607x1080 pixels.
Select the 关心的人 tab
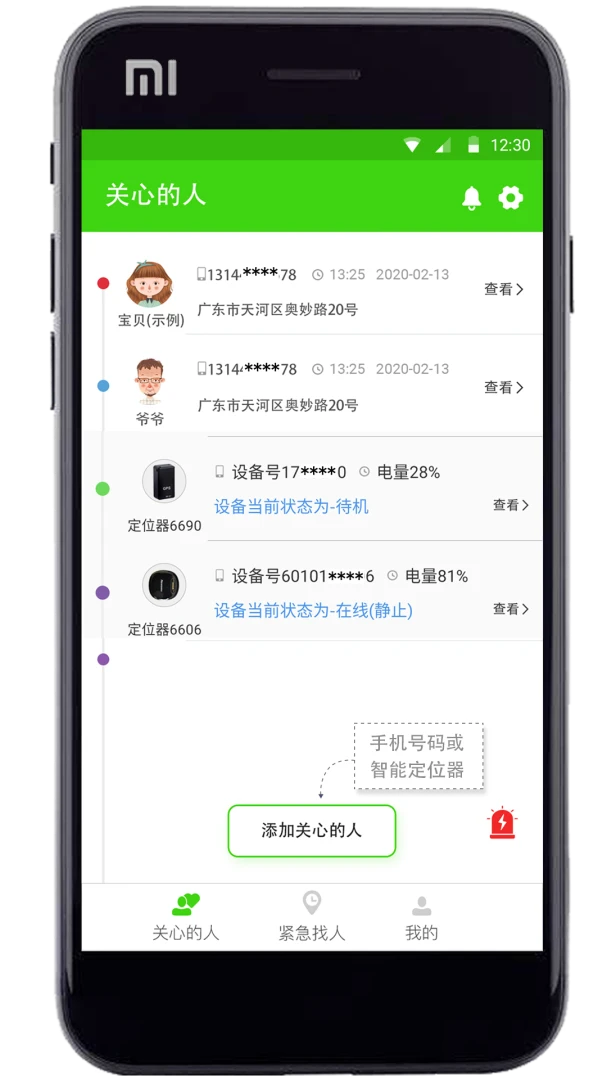pyautogui.click(x=185, y=917)
